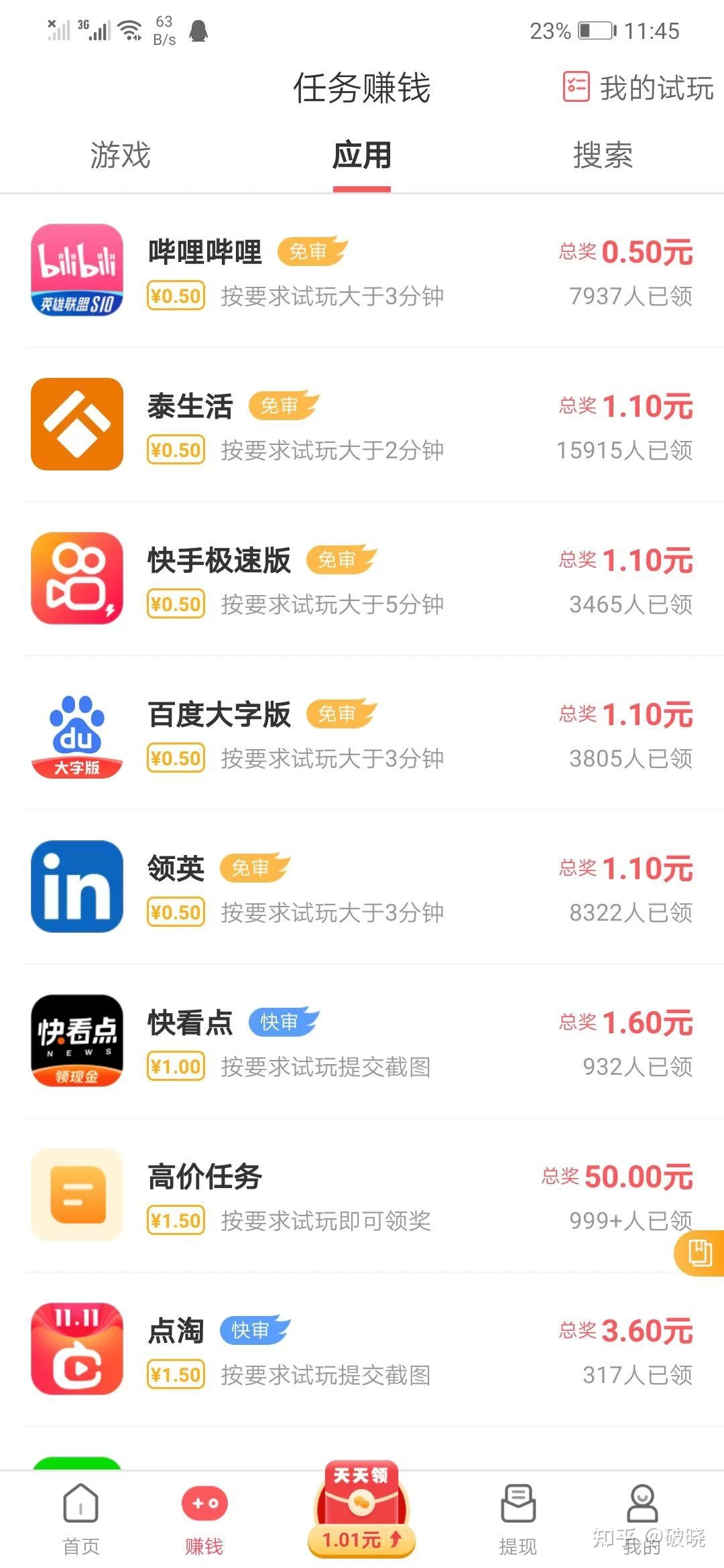Tap the 高价任务 50.00元 task entry
724x1568 pixels.
pos(362,1196)
